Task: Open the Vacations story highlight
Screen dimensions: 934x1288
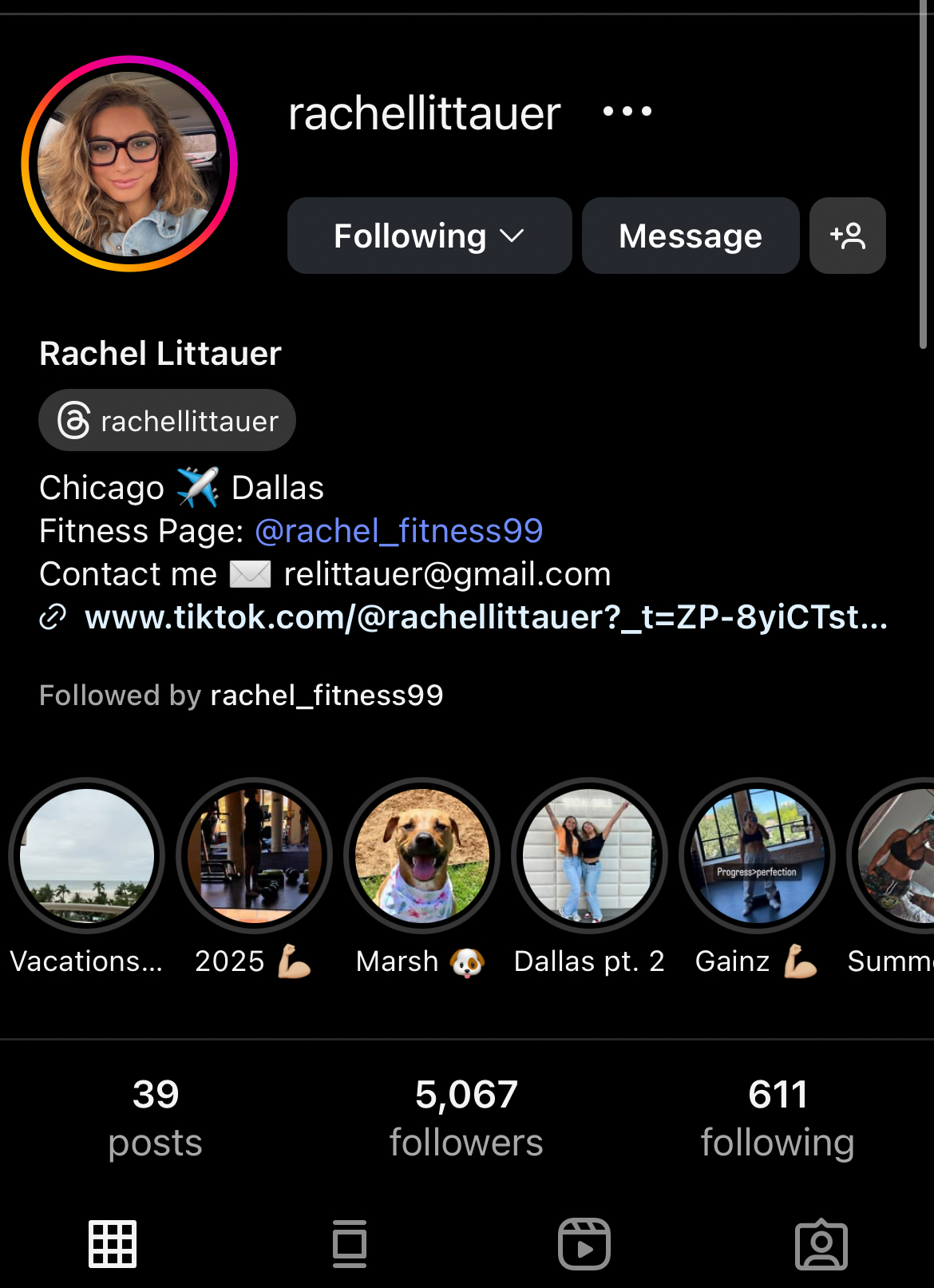Action: pos(86,856)
